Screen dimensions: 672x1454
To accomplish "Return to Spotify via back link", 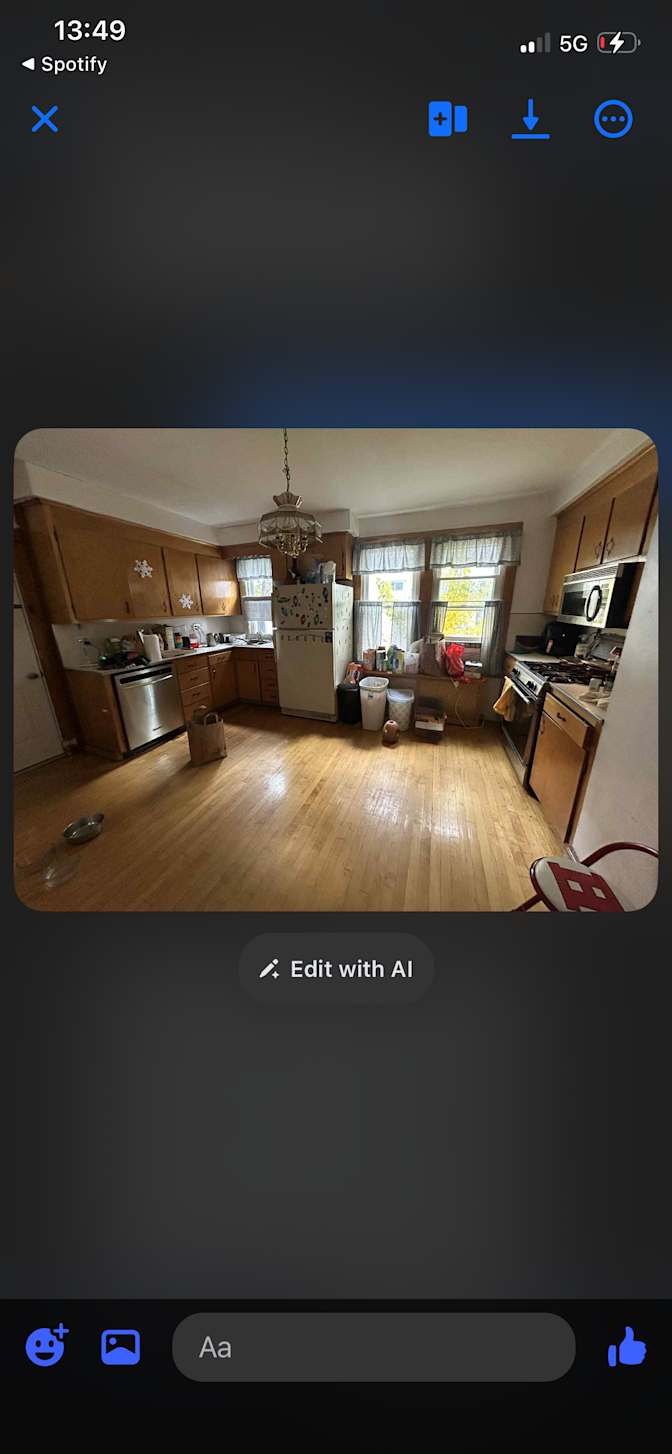I will coord(64,64).
